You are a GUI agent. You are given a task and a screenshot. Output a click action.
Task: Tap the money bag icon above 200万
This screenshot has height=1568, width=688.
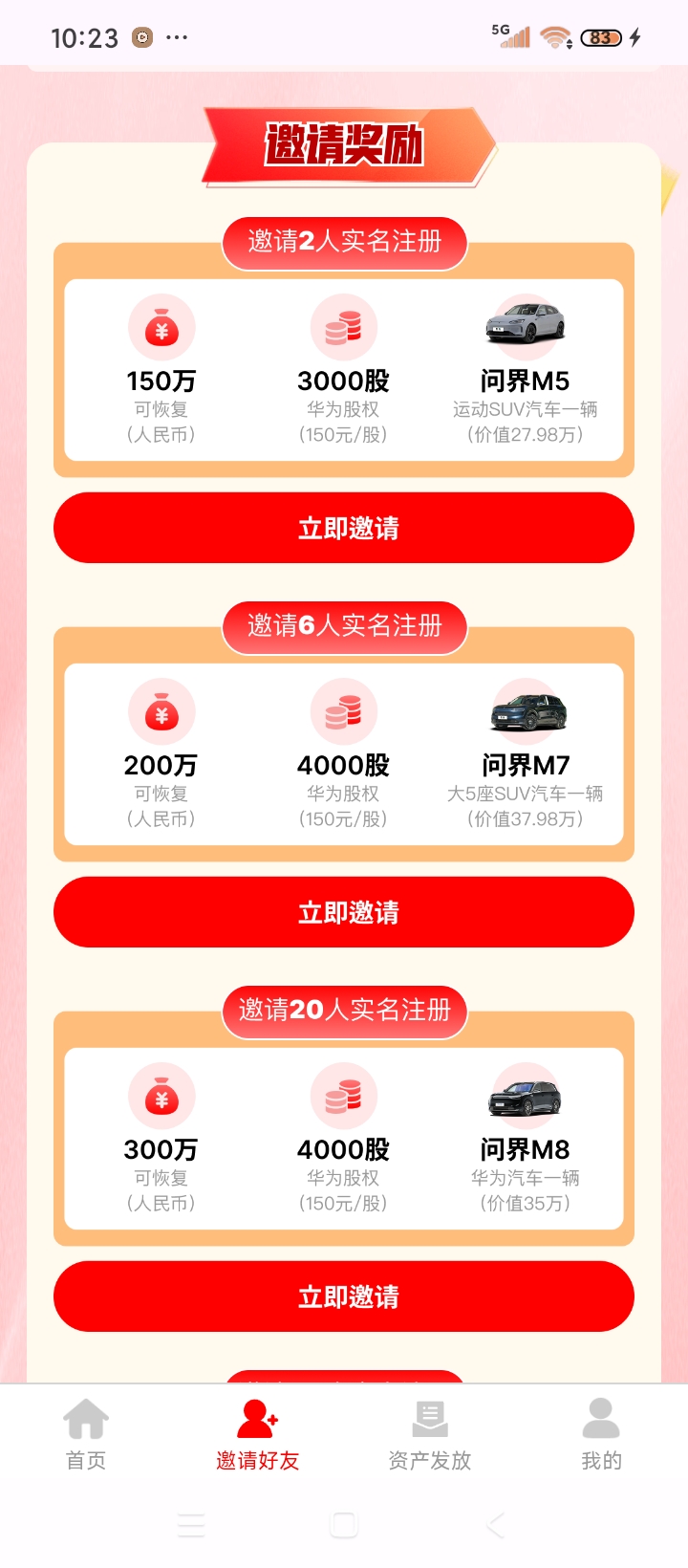pyautogui.click(x=161, y=711)
